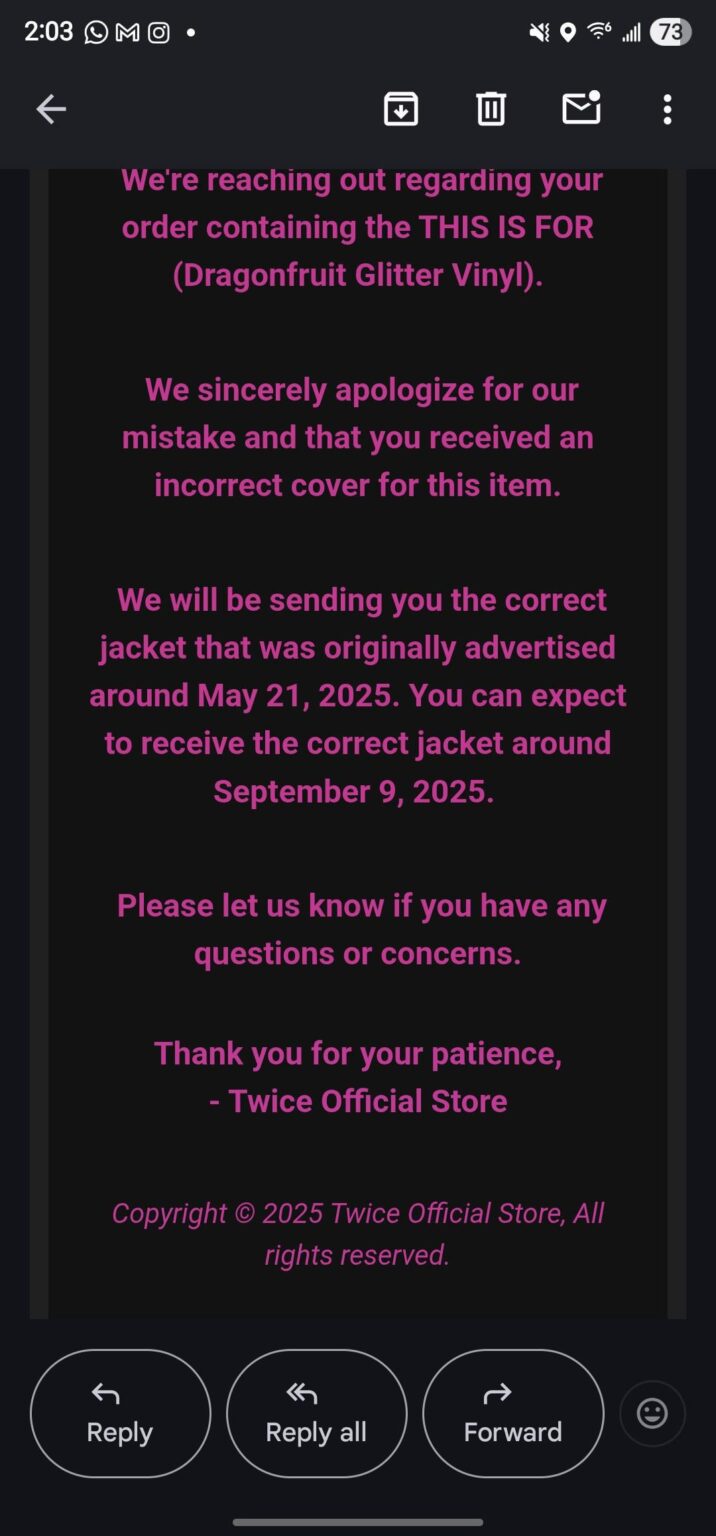
Task: Forward this email
Action: click(x=513, y=1413)
